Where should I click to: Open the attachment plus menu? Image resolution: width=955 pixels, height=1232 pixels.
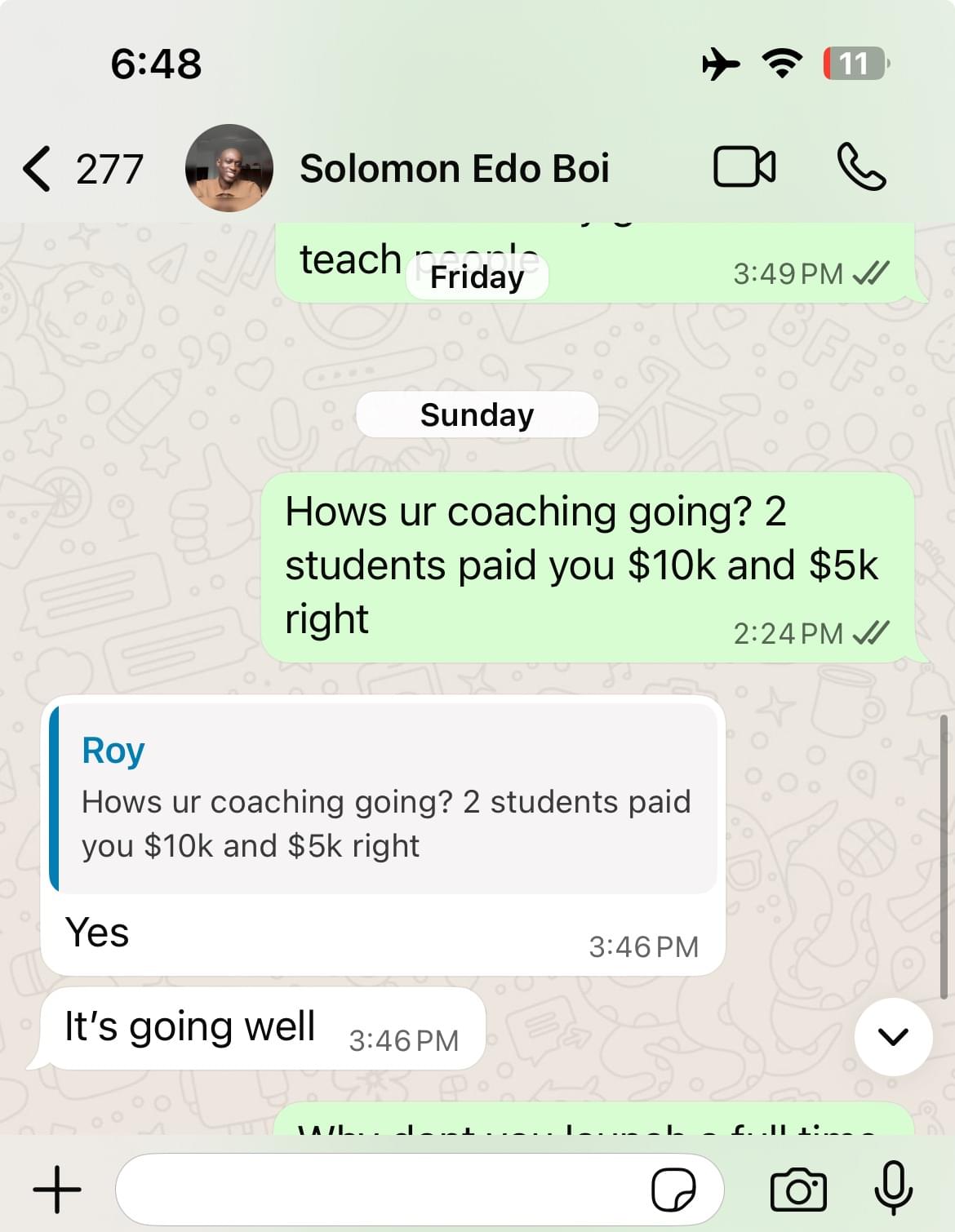(x=57, y=1189)
